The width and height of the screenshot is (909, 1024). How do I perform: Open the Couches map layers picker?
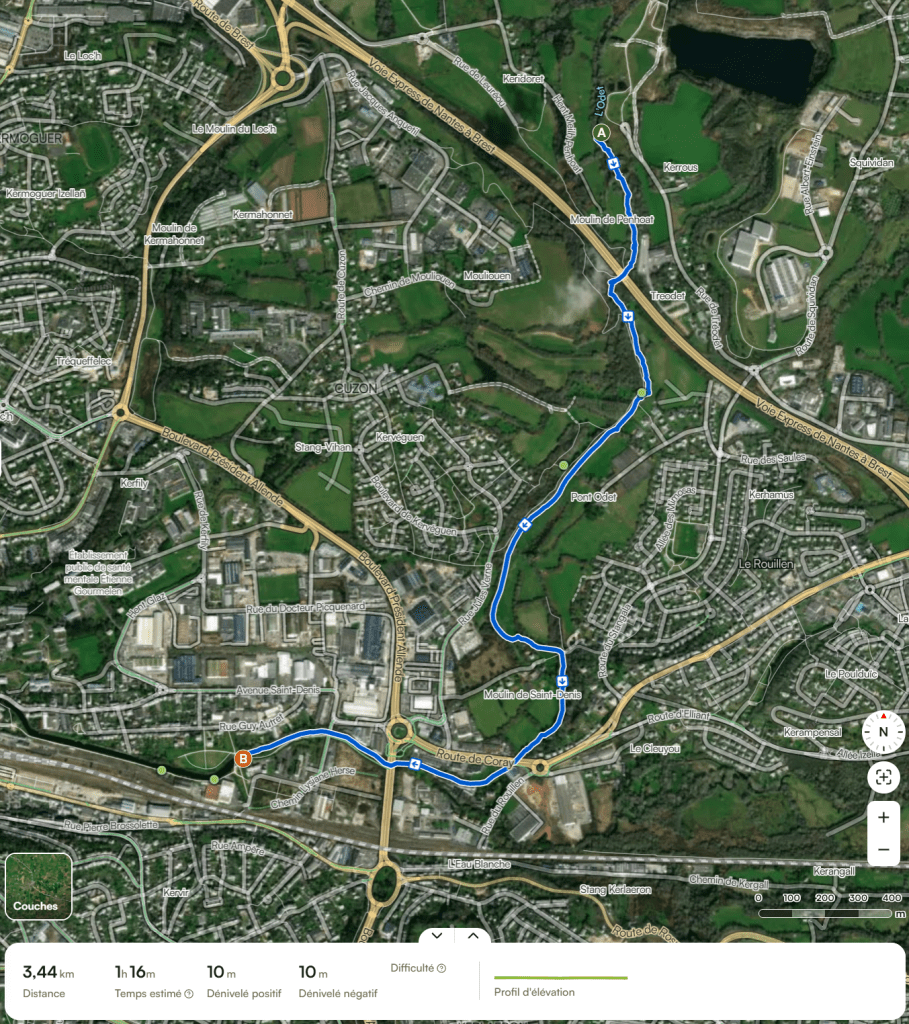click(38, 886)
